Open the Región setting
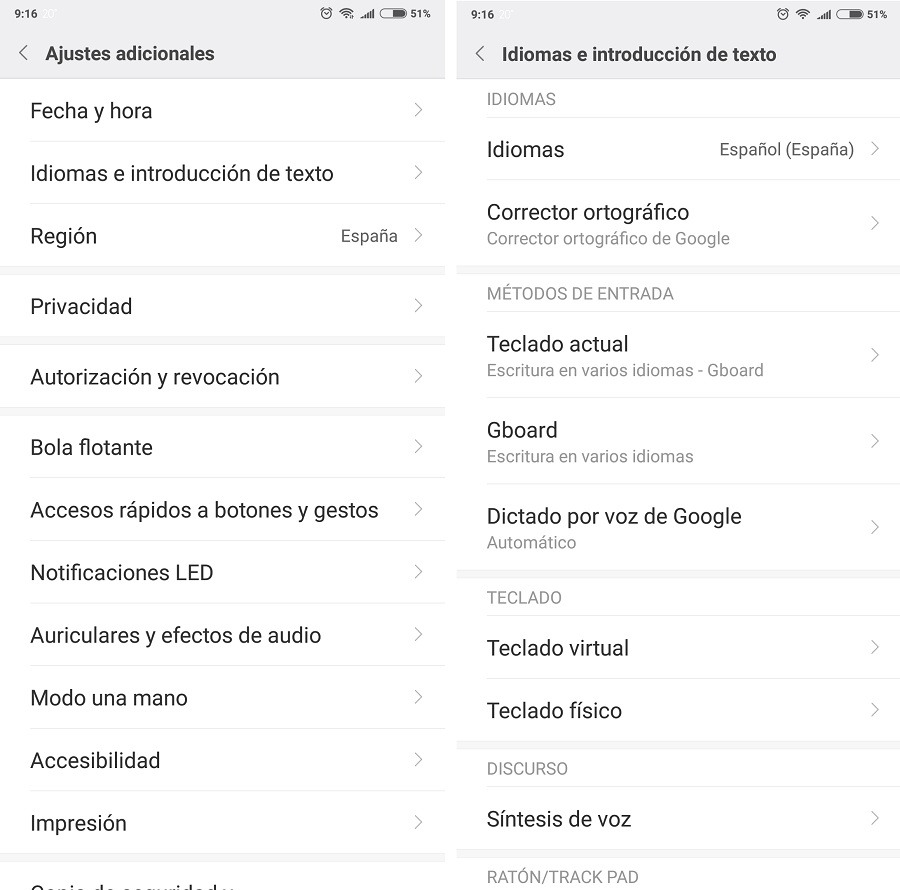Viewport: 900px width, 890px height. tap(225, 236)
